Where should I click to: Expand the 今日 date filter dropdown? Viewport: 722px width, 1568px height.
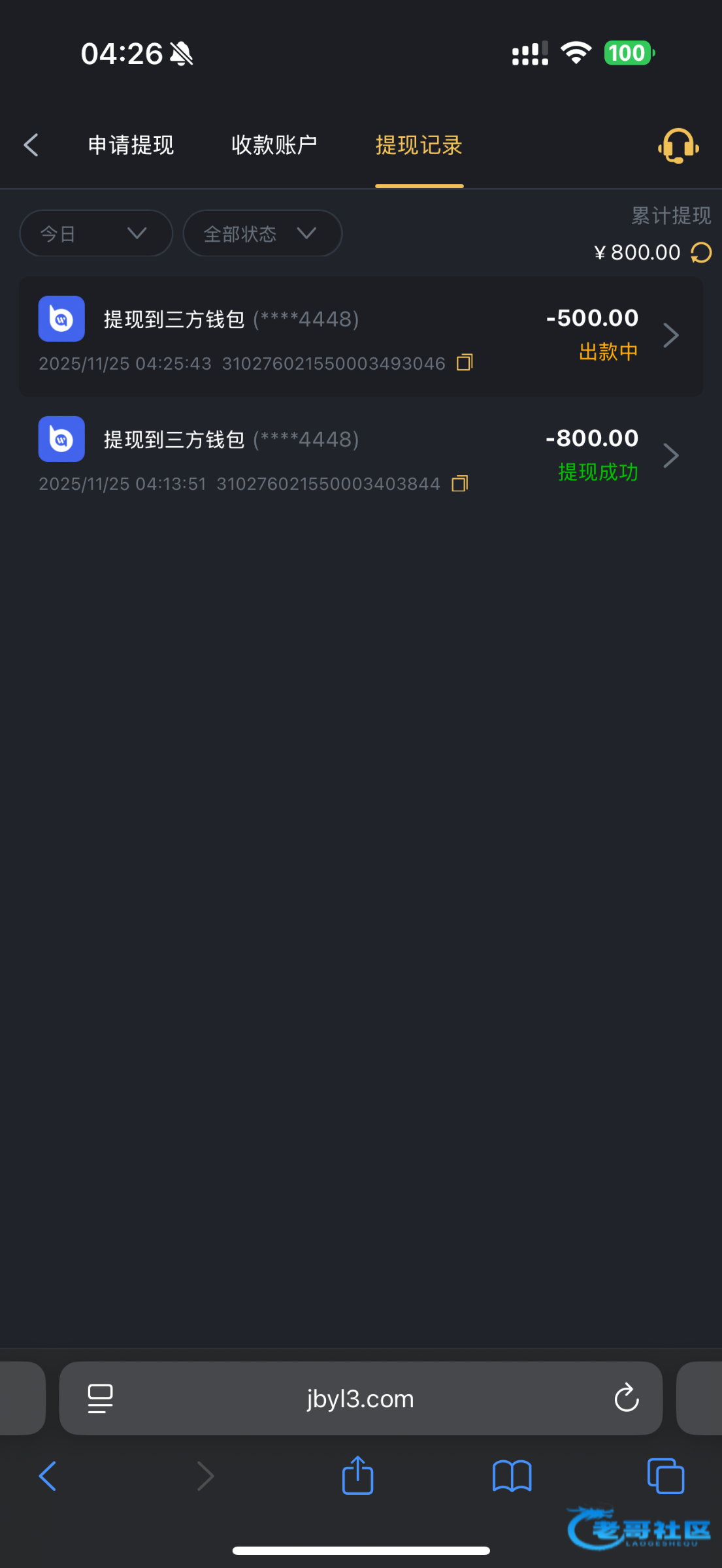[96, 233]
